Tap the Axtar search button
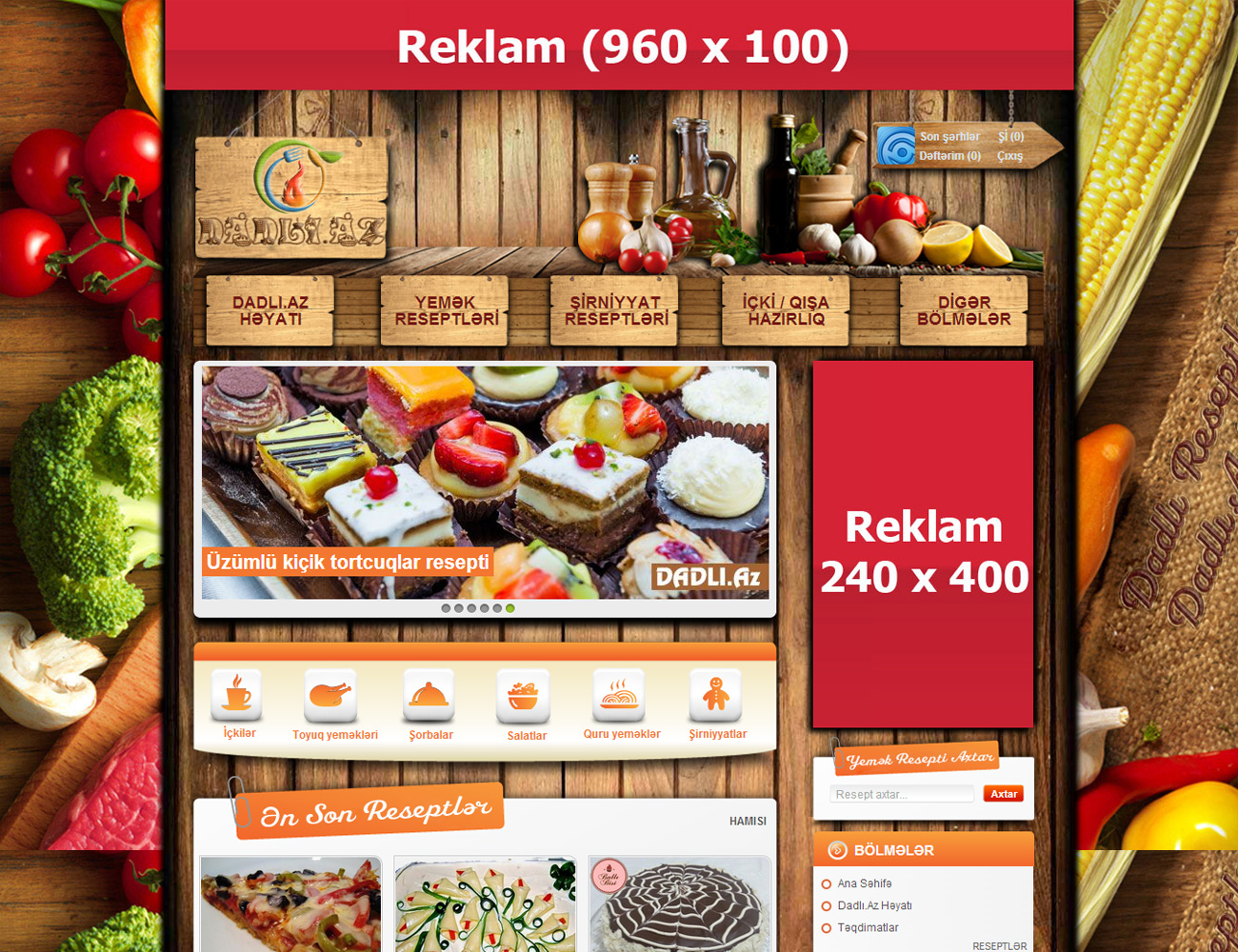Screen dimensions: 1238x952 tap(1004, 794)
